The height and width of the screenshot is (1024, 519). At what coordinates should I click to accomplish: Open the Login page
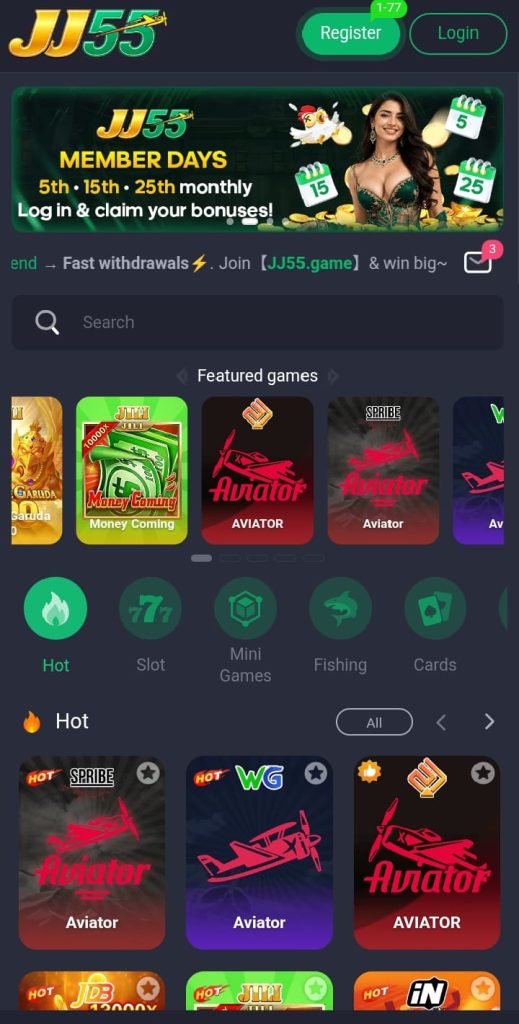[458, 33]
